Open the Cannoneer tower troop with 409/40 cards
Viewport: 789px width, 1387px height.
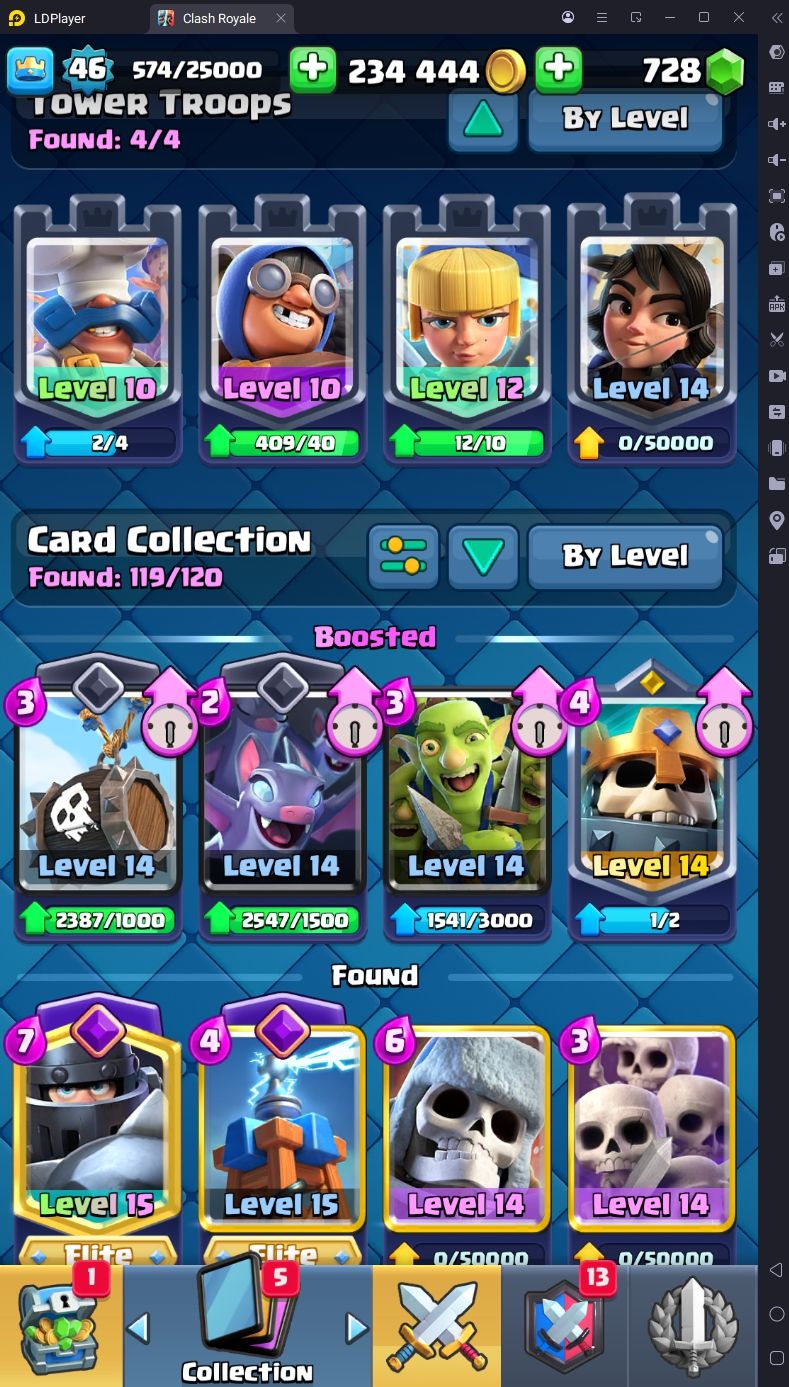pos(282,332)
